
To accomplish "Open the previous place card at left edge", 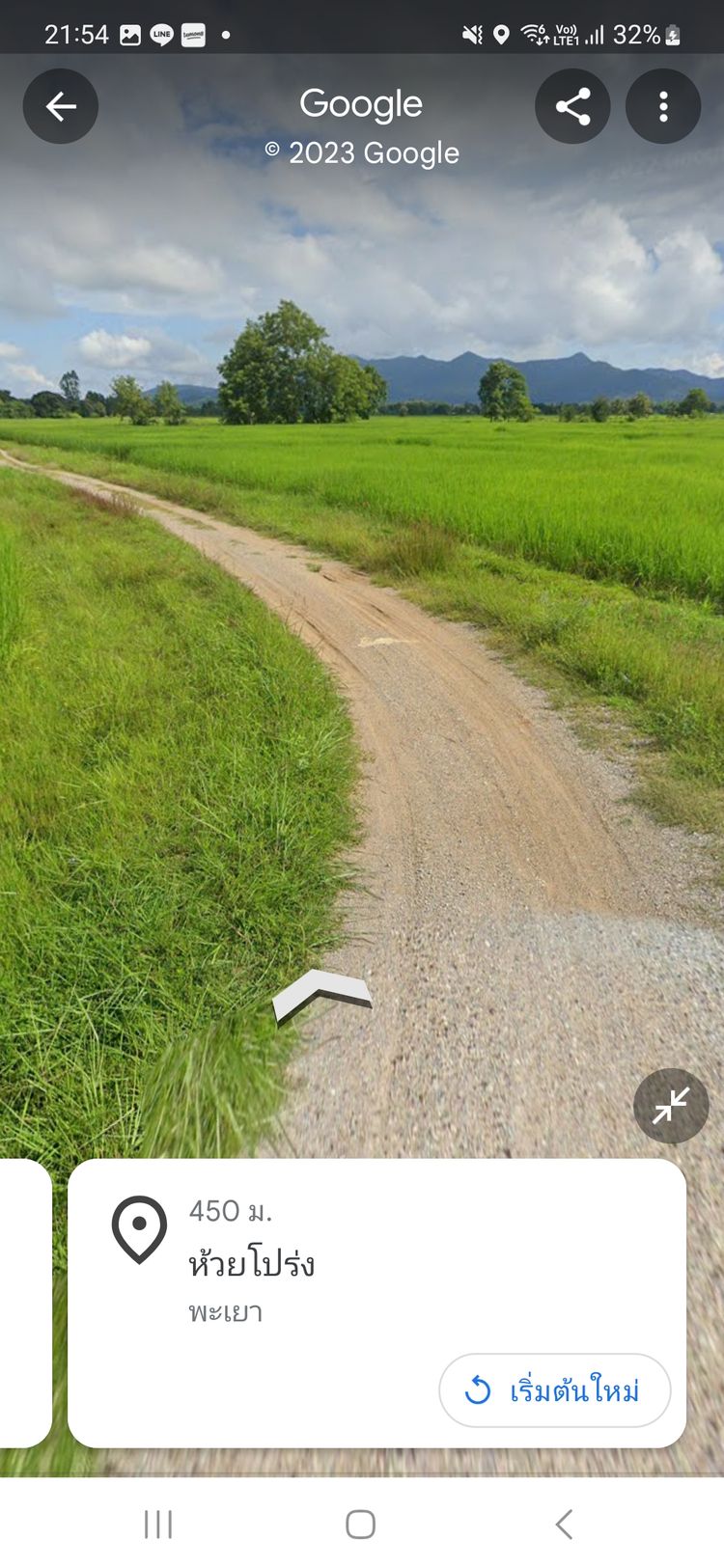I will tap(24, 1303).
